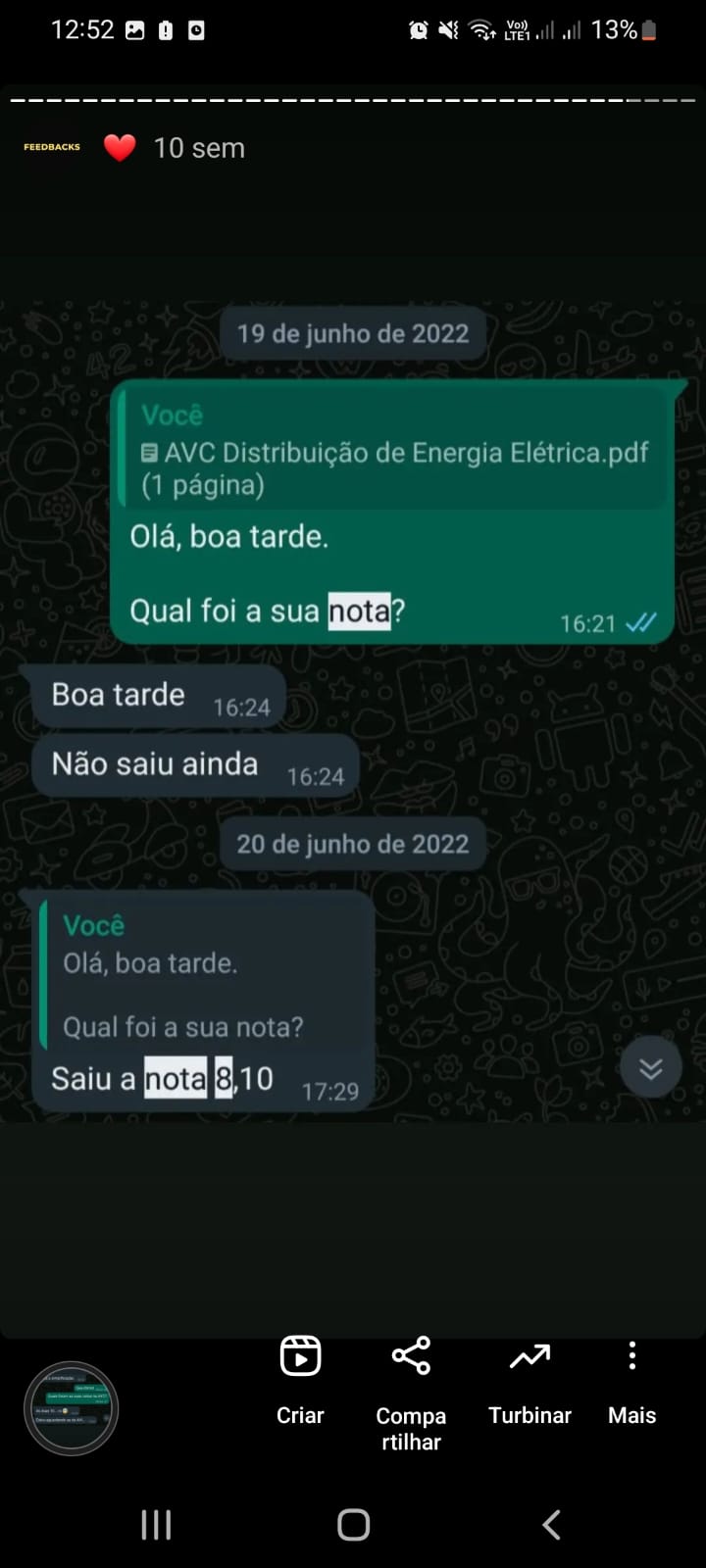Open the FEEDBACKS highlight profile icon
The image size is (706, 1568).
52,147
